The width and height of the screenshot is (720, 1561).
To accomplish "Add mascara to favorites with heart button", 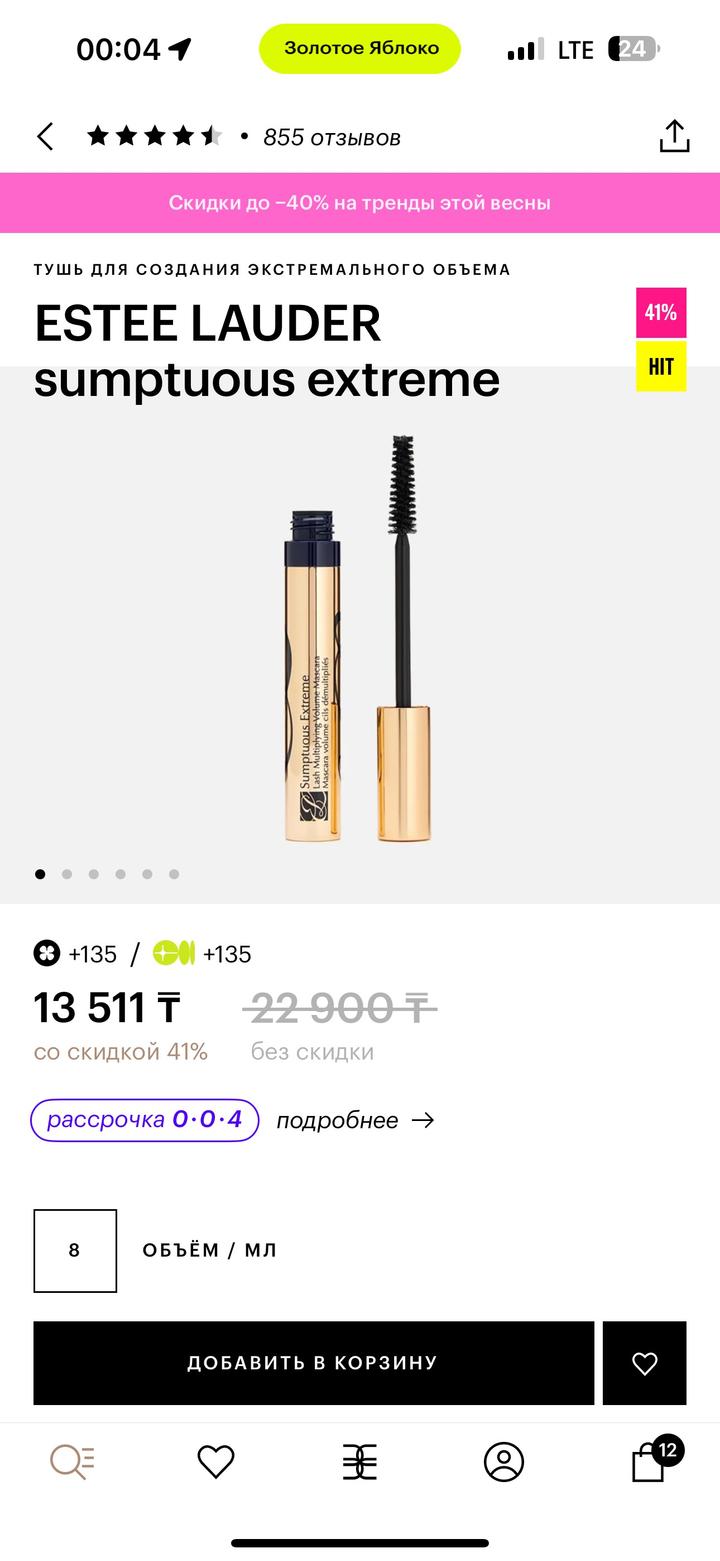I will click(x=644, y=1363).
